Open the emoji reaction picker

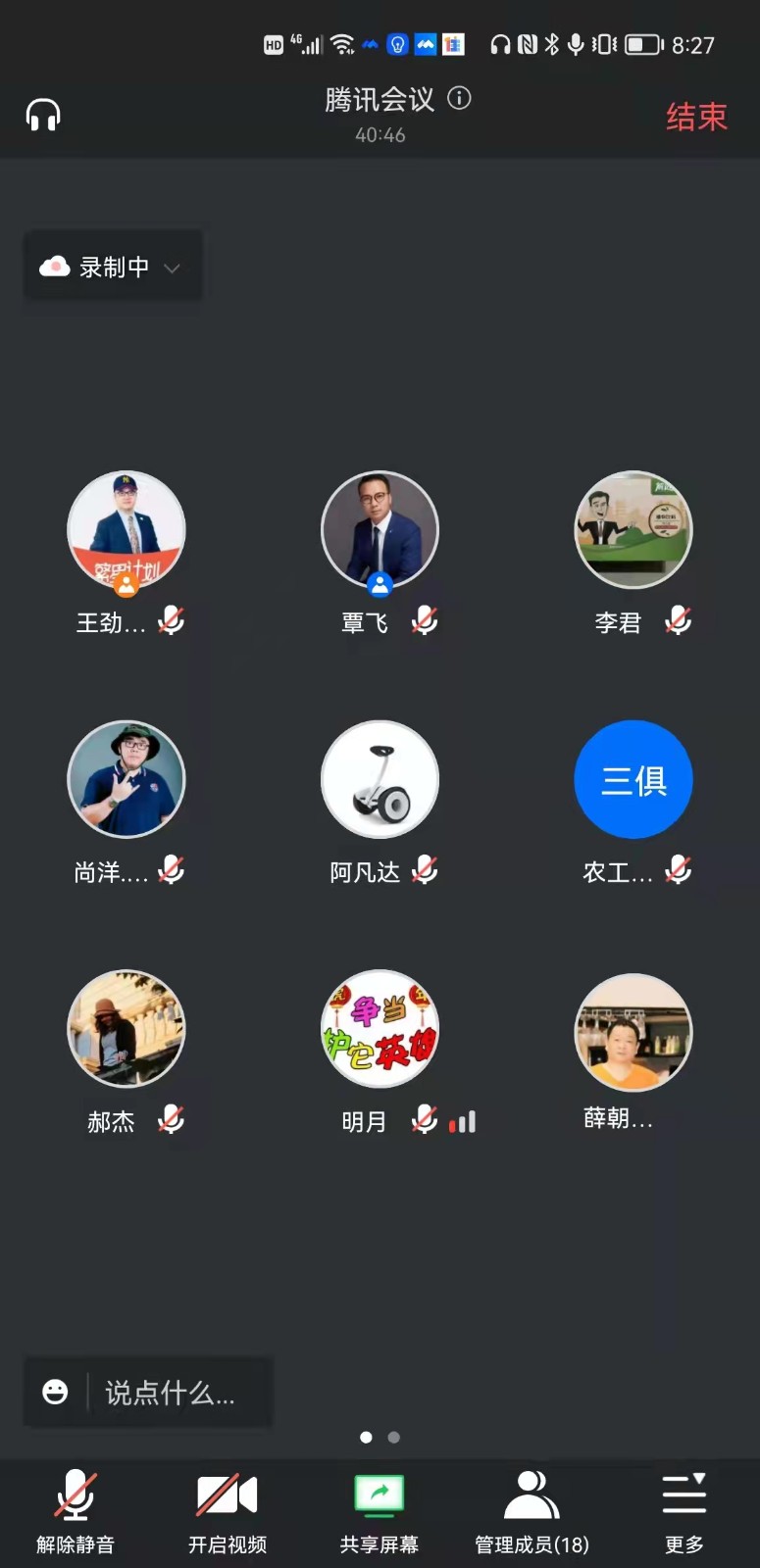click(56, 1392)
